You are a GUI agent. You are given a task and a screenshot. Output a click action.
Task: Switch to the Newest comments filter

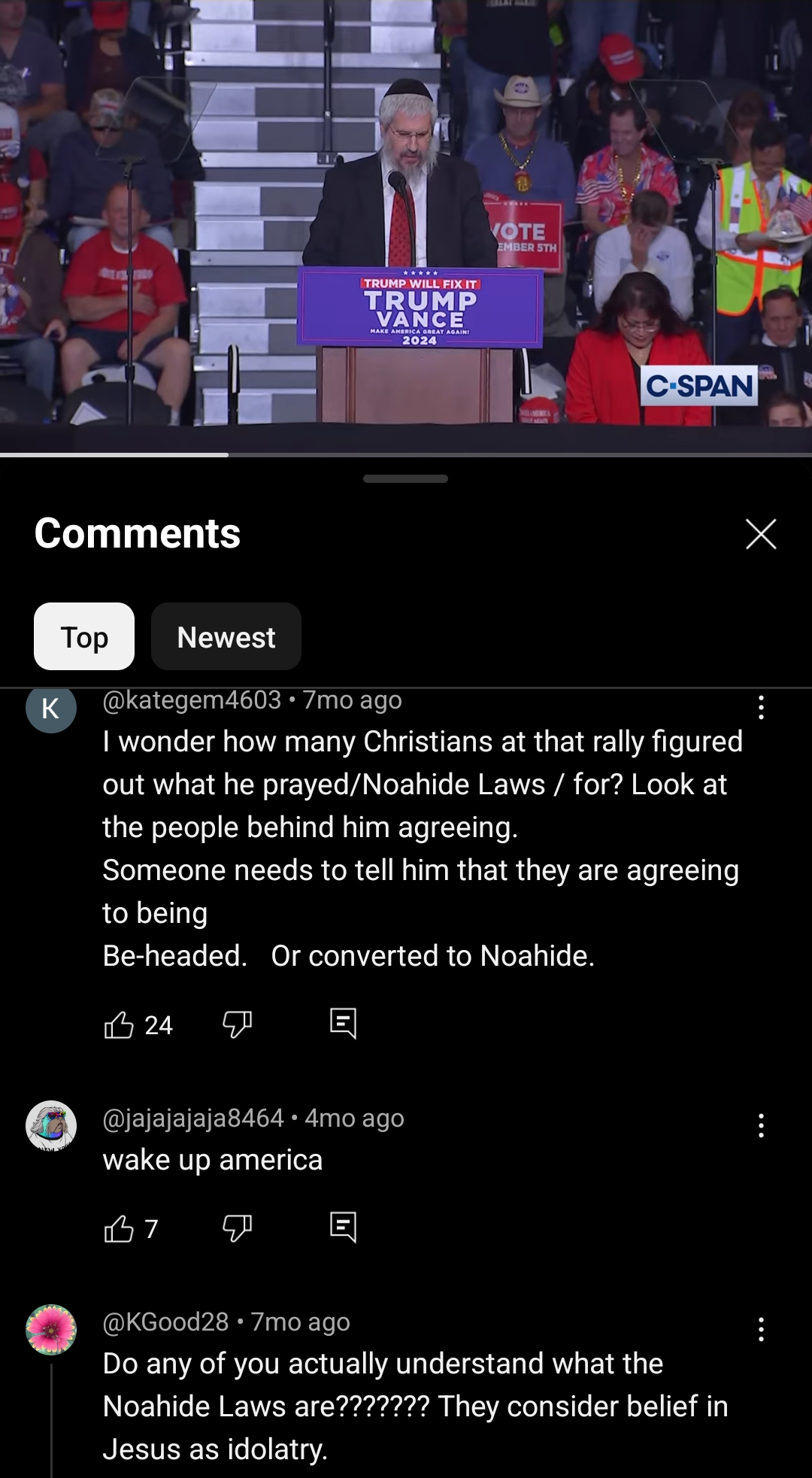click(226, 637)
